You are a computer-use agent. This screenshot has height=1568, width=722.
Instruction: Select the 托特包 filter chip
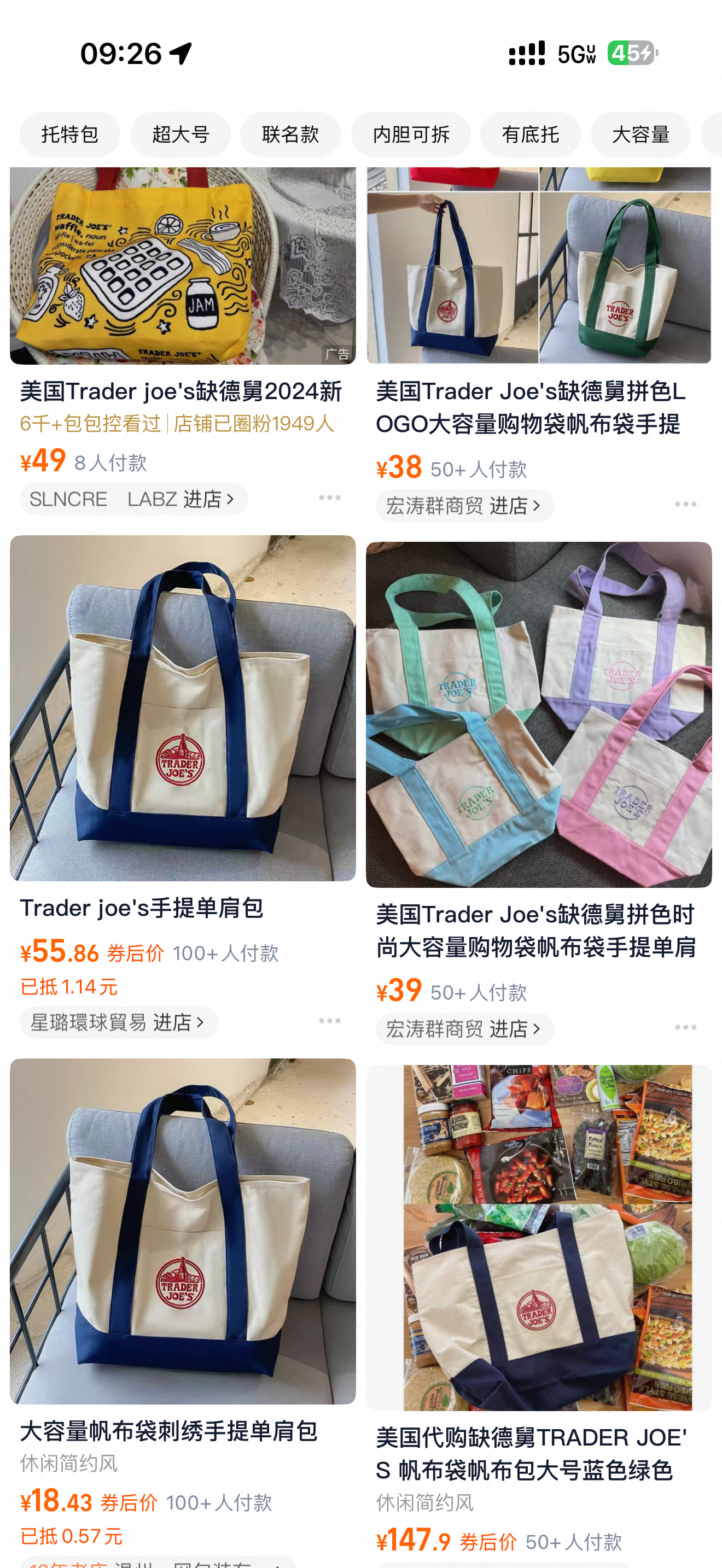(x=69, y=134)
